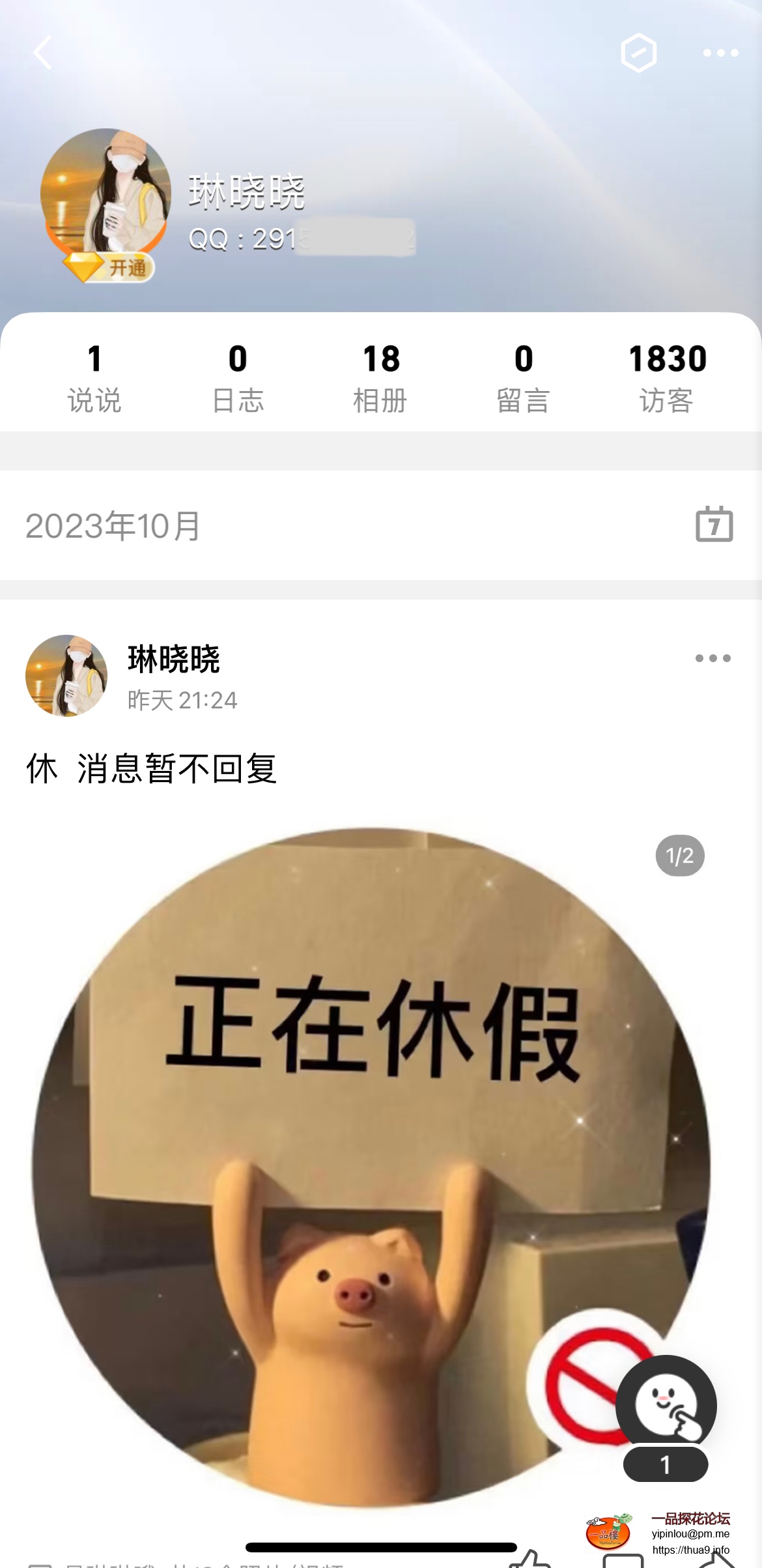The width and height of the screenshot is (762, 1568).
Task: Open the 留言 message board
Action: click(524, 377)
